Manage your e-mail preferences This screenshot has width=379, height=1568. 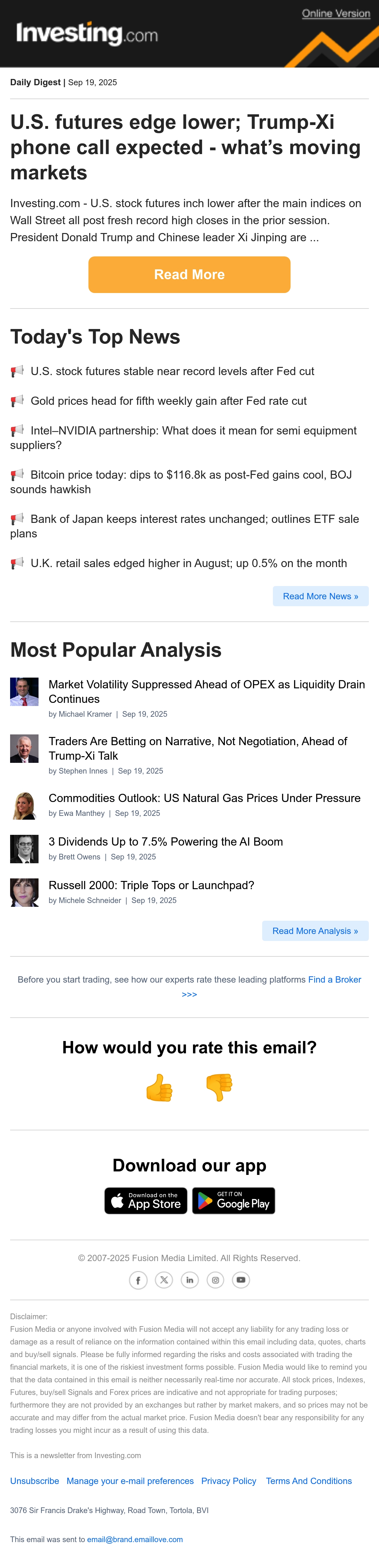point(130,1480)
